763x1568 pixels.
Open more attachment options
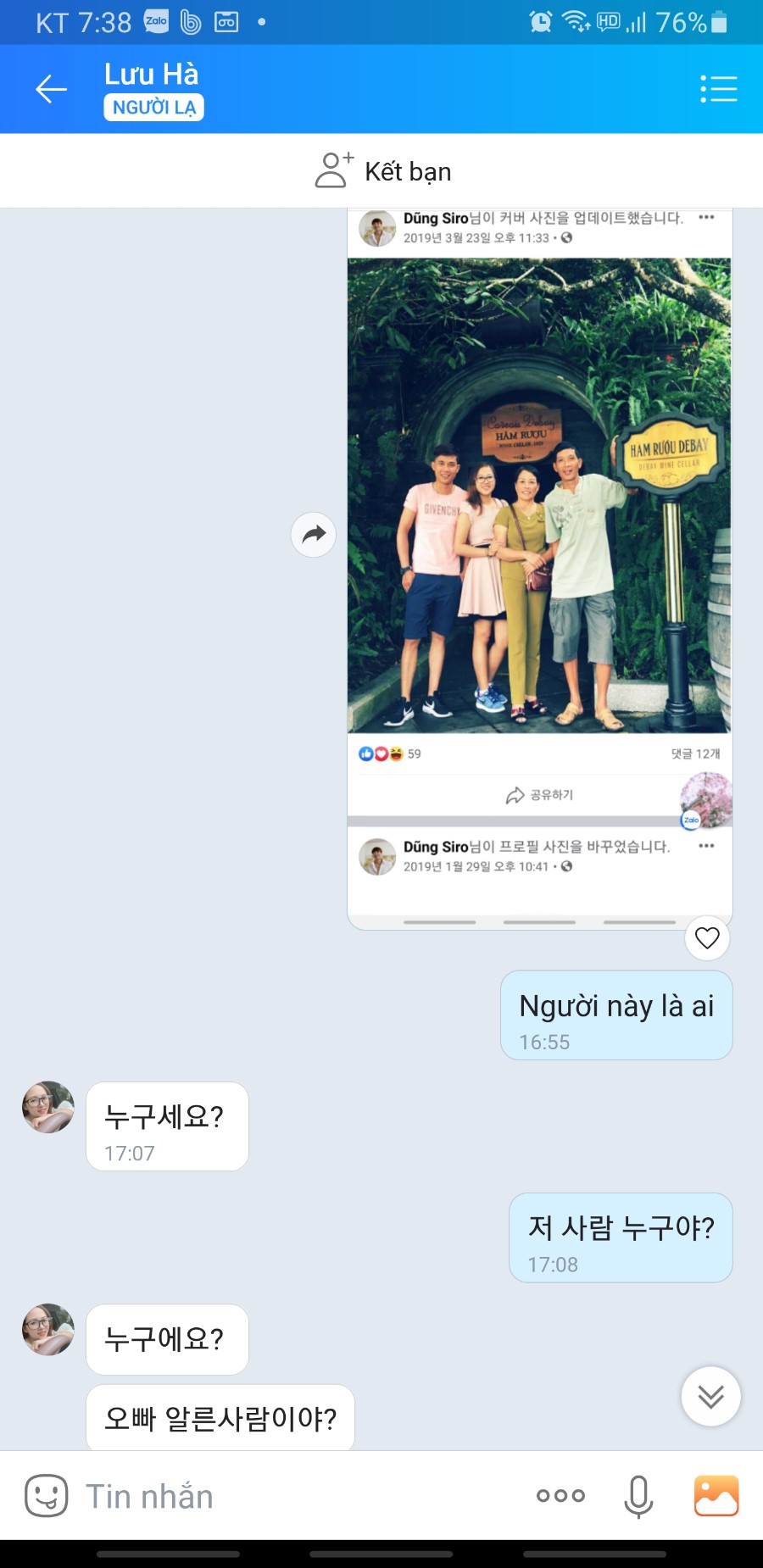(560, 1496)
